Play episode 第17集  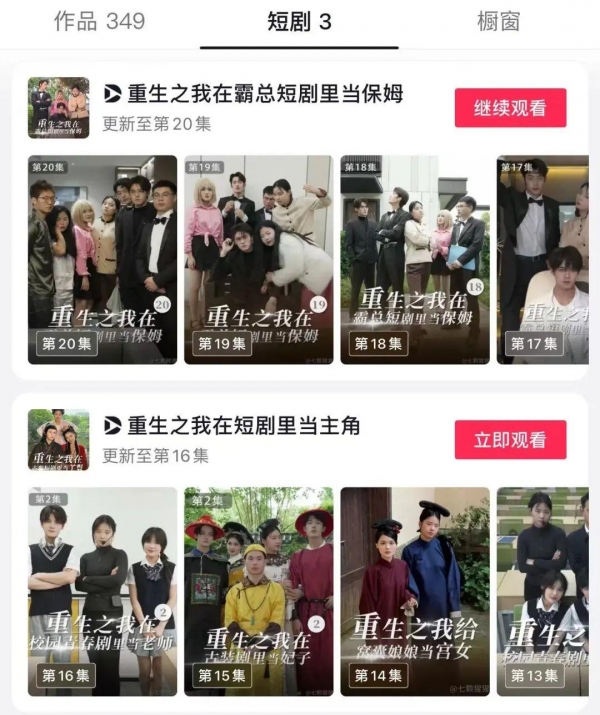click(542, 260)
